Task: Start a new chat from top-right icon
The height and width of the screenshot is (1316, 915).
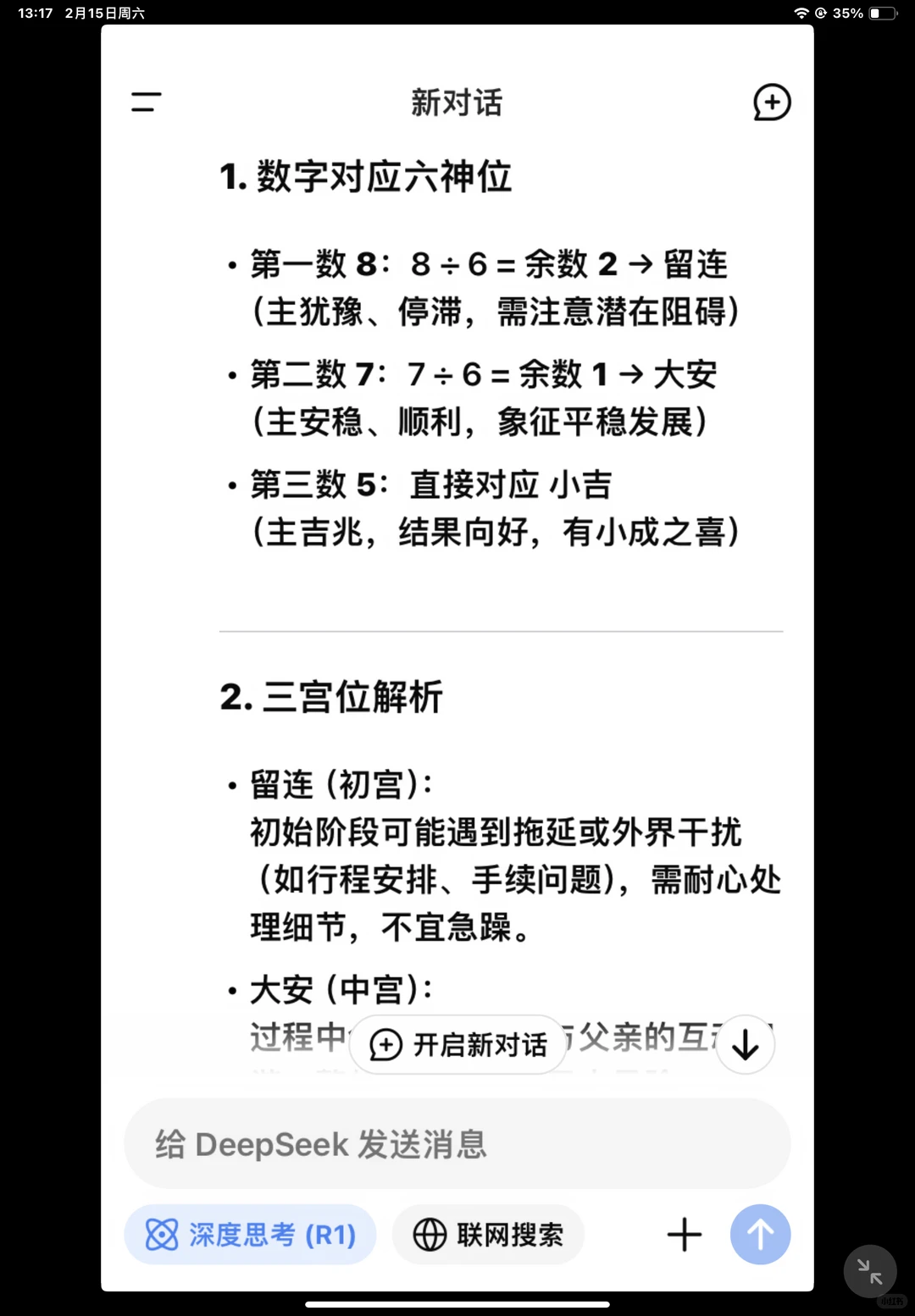Action: (772, 102)
